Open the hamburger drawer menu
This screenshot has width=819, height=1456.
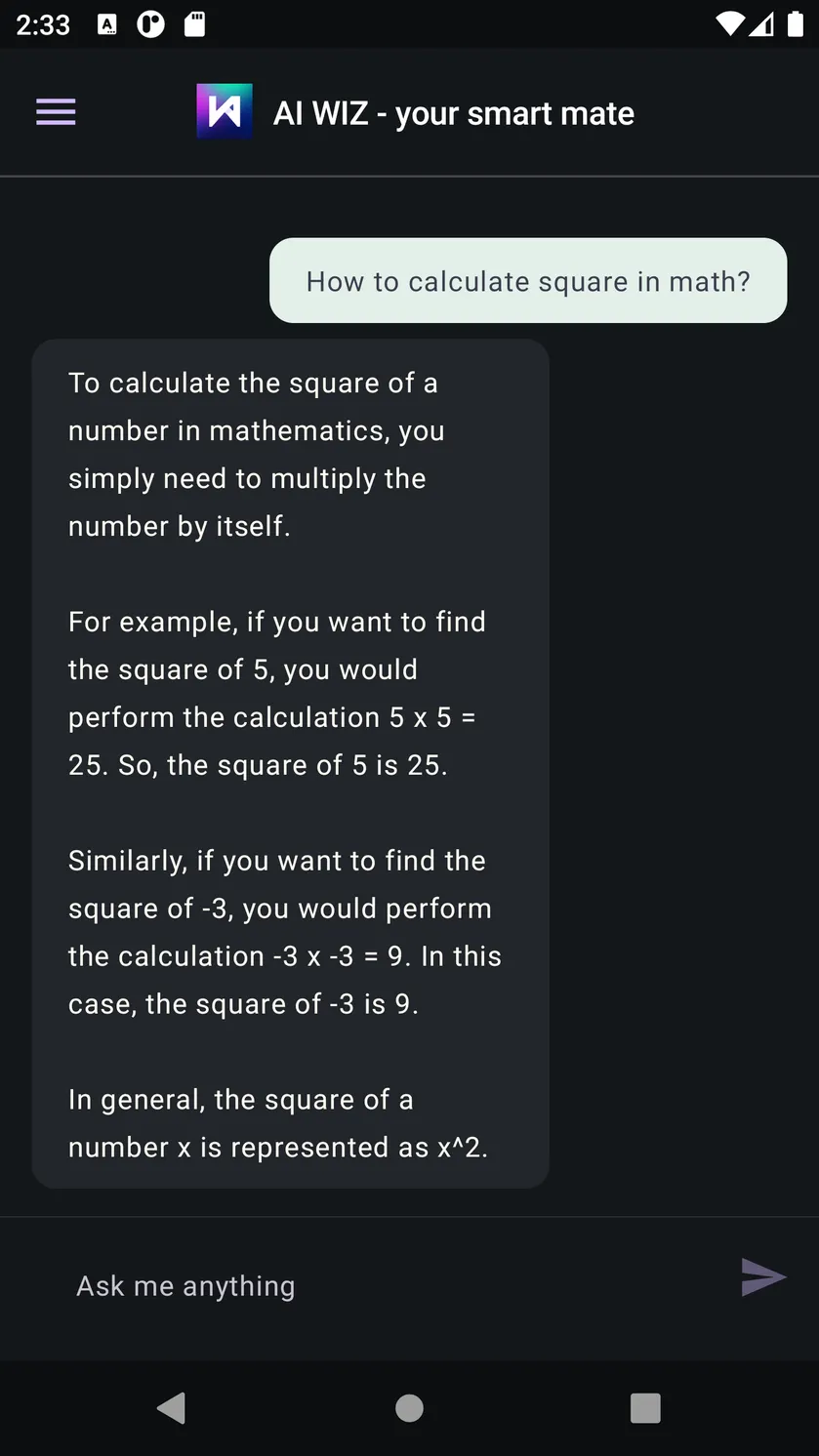click(56, 113)
